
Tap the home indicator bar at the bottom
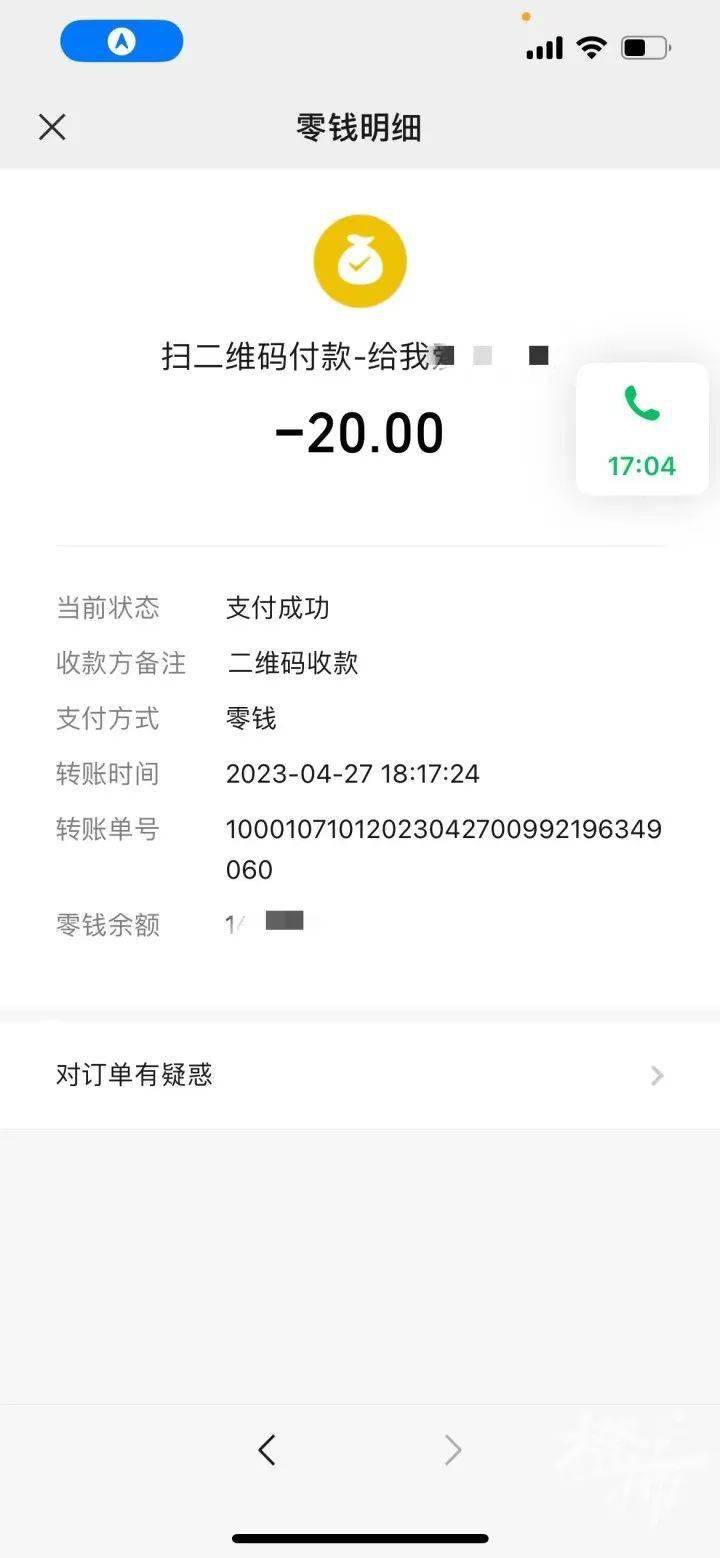coord(360,1540)
